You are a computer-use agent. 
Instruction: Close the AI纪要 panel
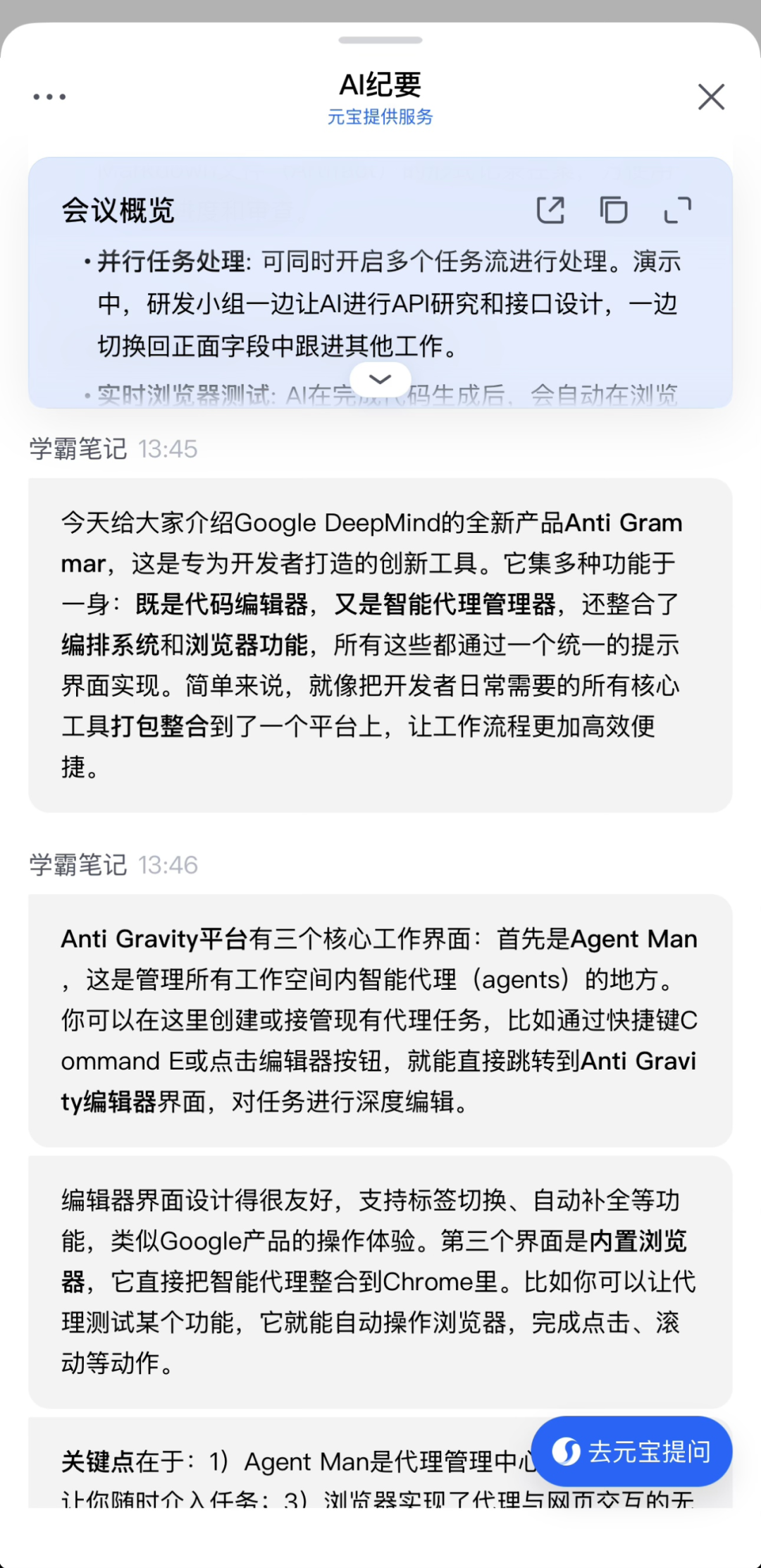click(712, 97)
